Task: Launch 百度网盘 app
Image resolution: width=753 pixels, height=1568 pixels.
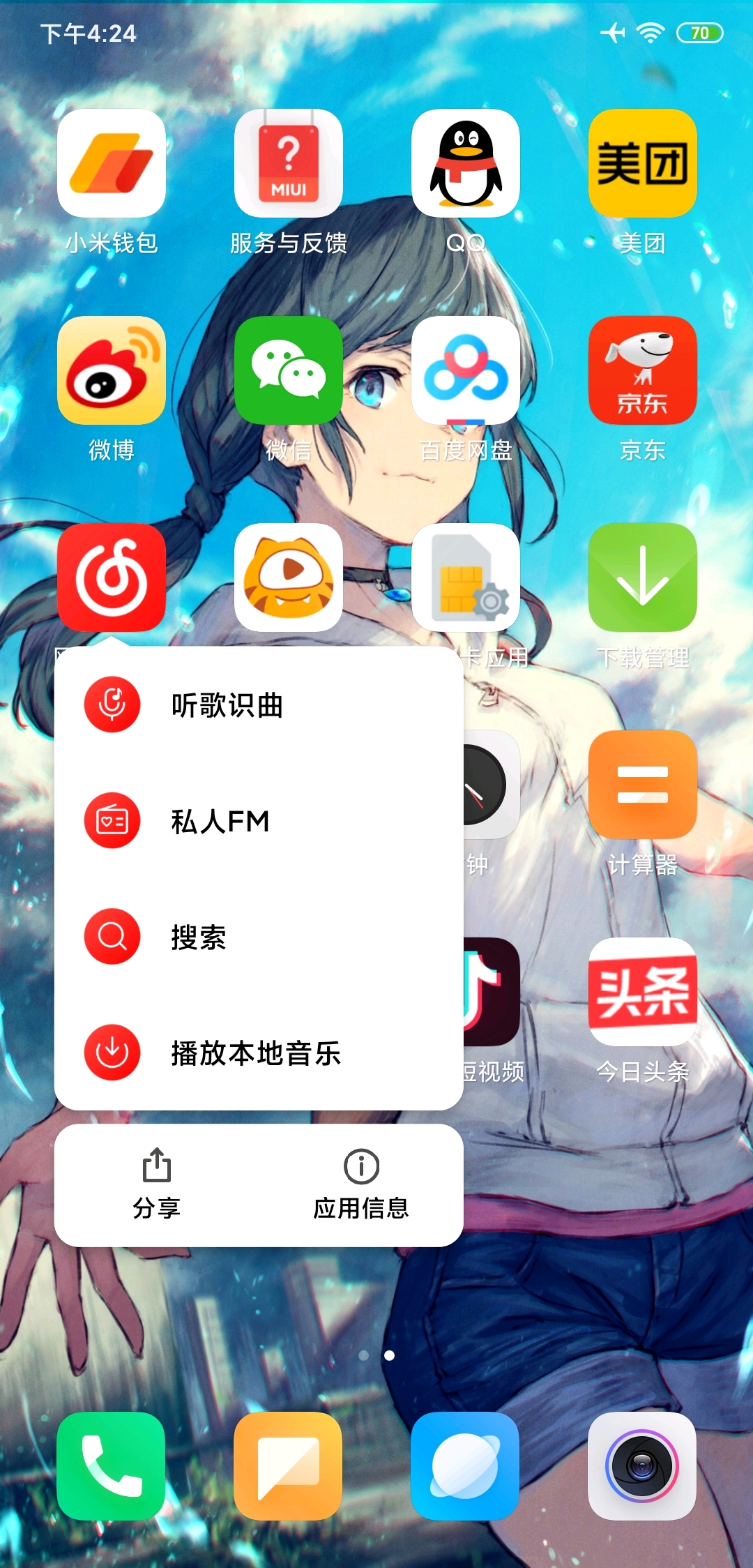Action: coord(466,370)
